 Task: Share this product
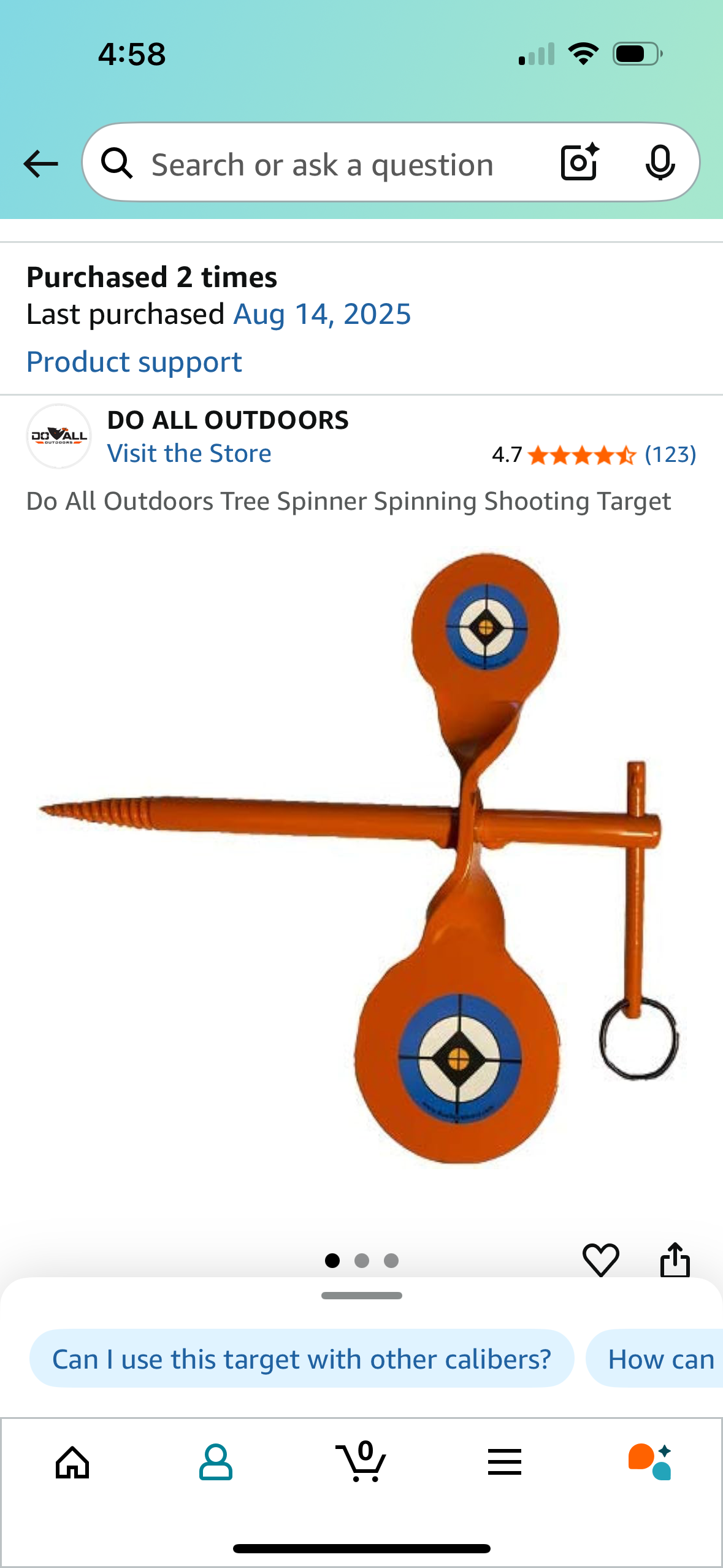[x=675, y=1260]
